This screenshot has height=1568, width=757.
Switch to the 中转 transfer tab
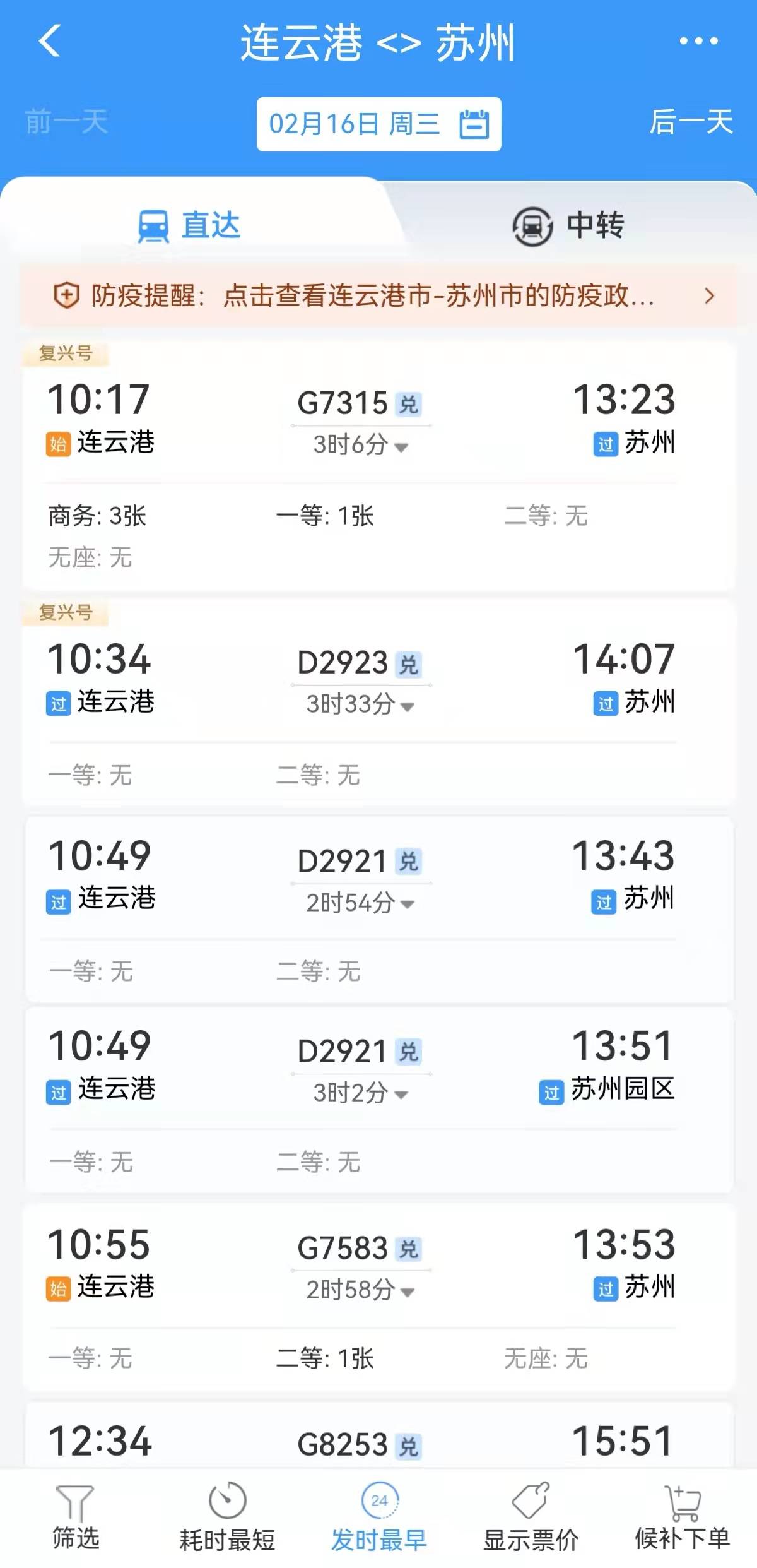tap(568, 225)
